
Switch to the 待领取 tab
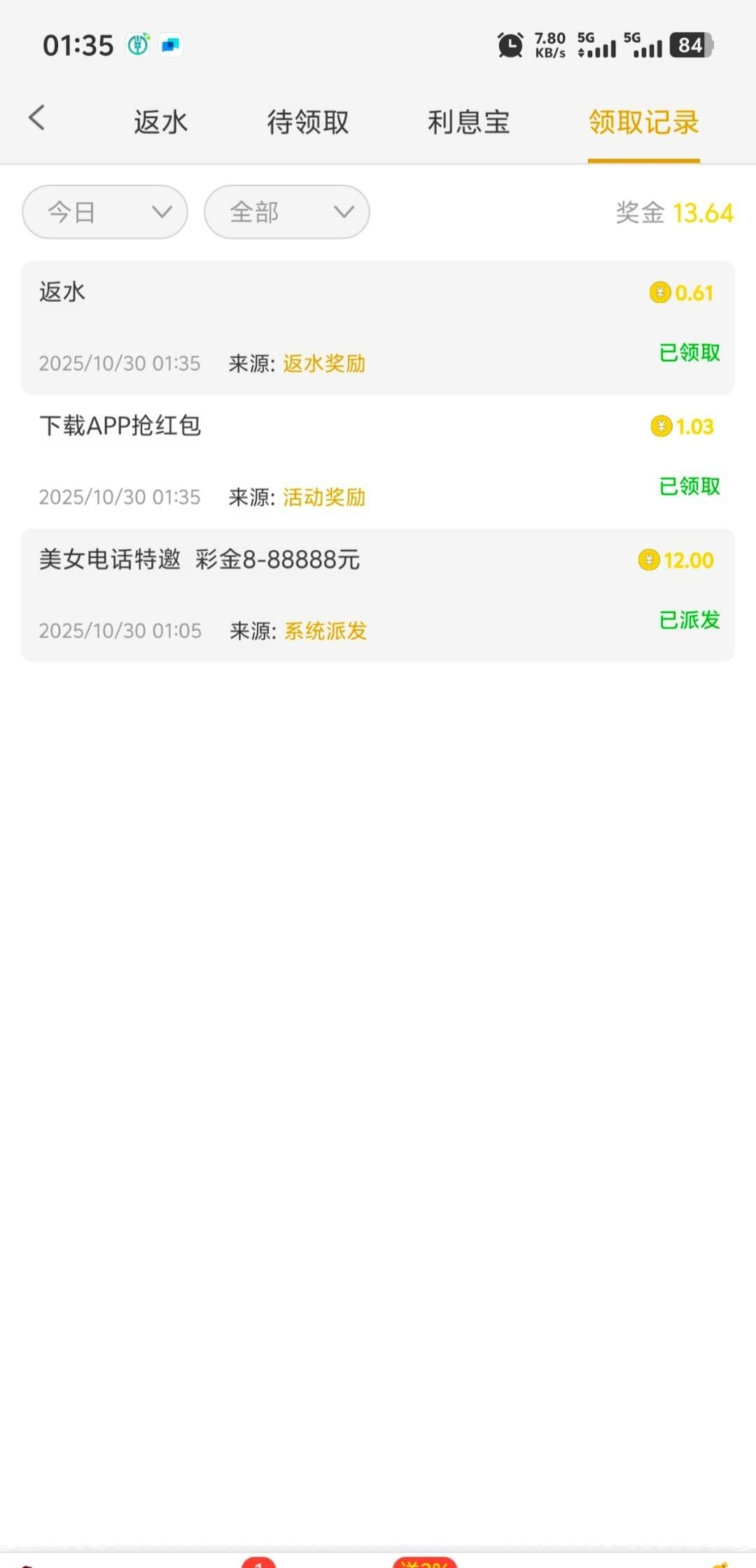[308, 122]
